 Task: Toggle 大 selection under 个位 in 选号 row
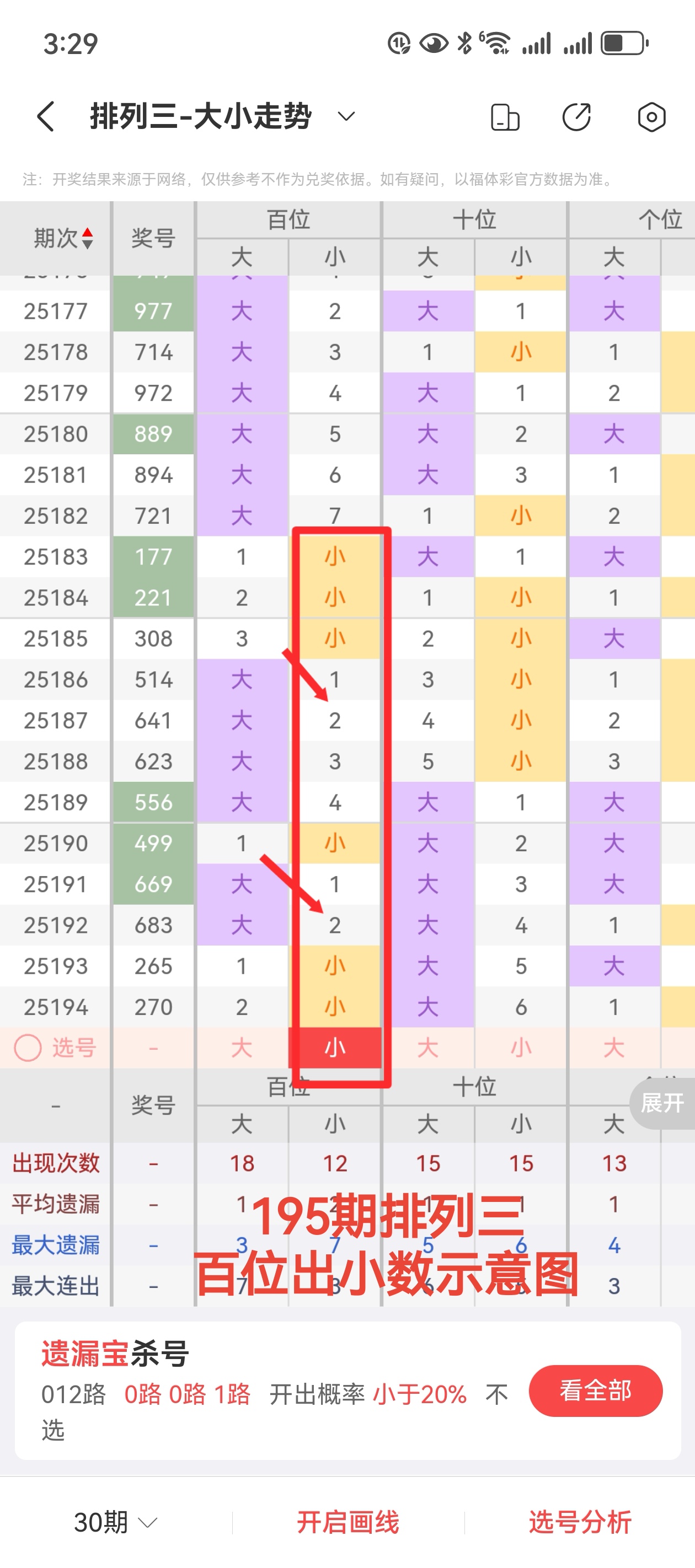(x=615, y=1047)
